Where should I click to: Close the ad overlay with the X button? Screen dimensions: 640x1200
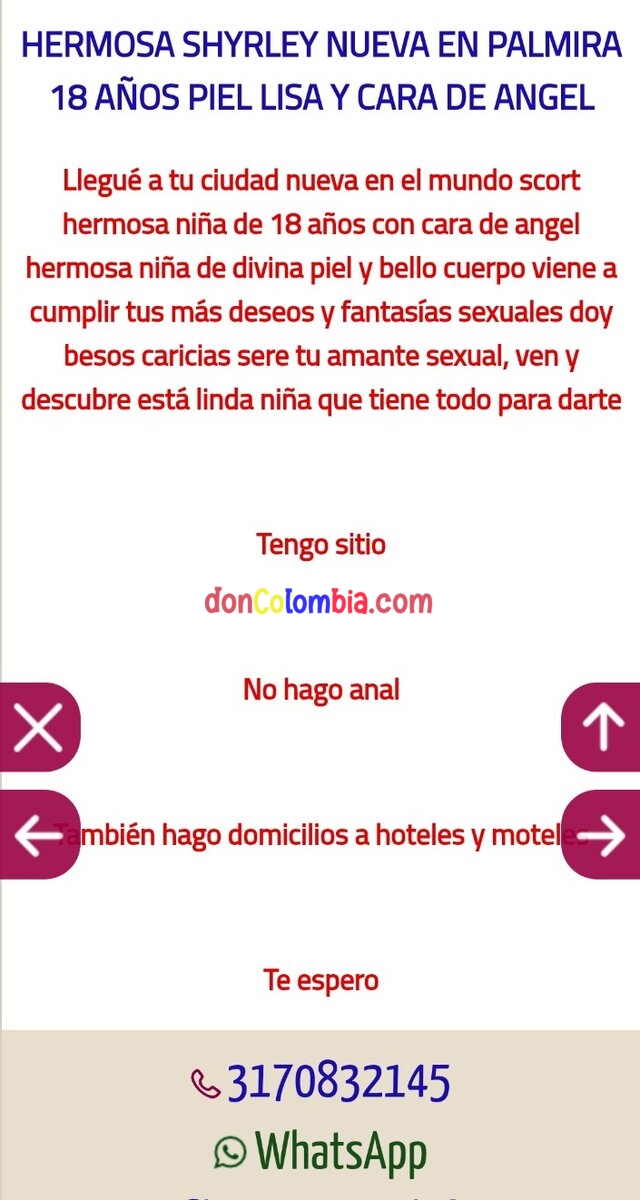coord(38,727)
